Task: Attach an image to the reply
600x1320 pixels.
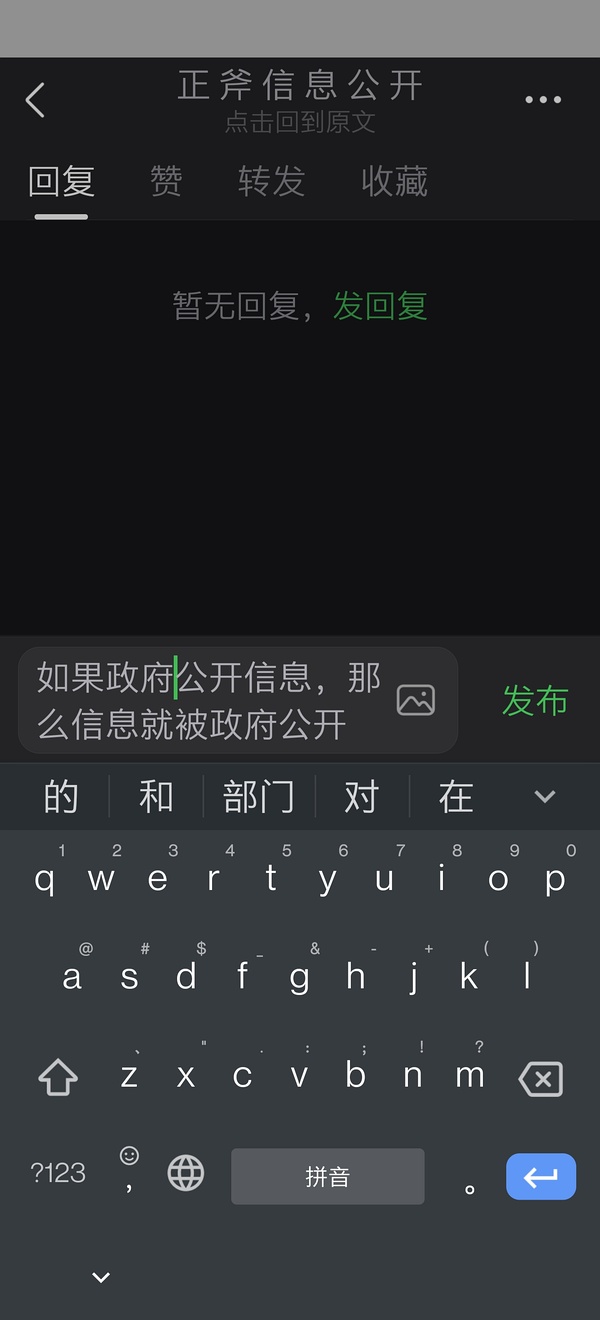Action: tap(416, 700)
